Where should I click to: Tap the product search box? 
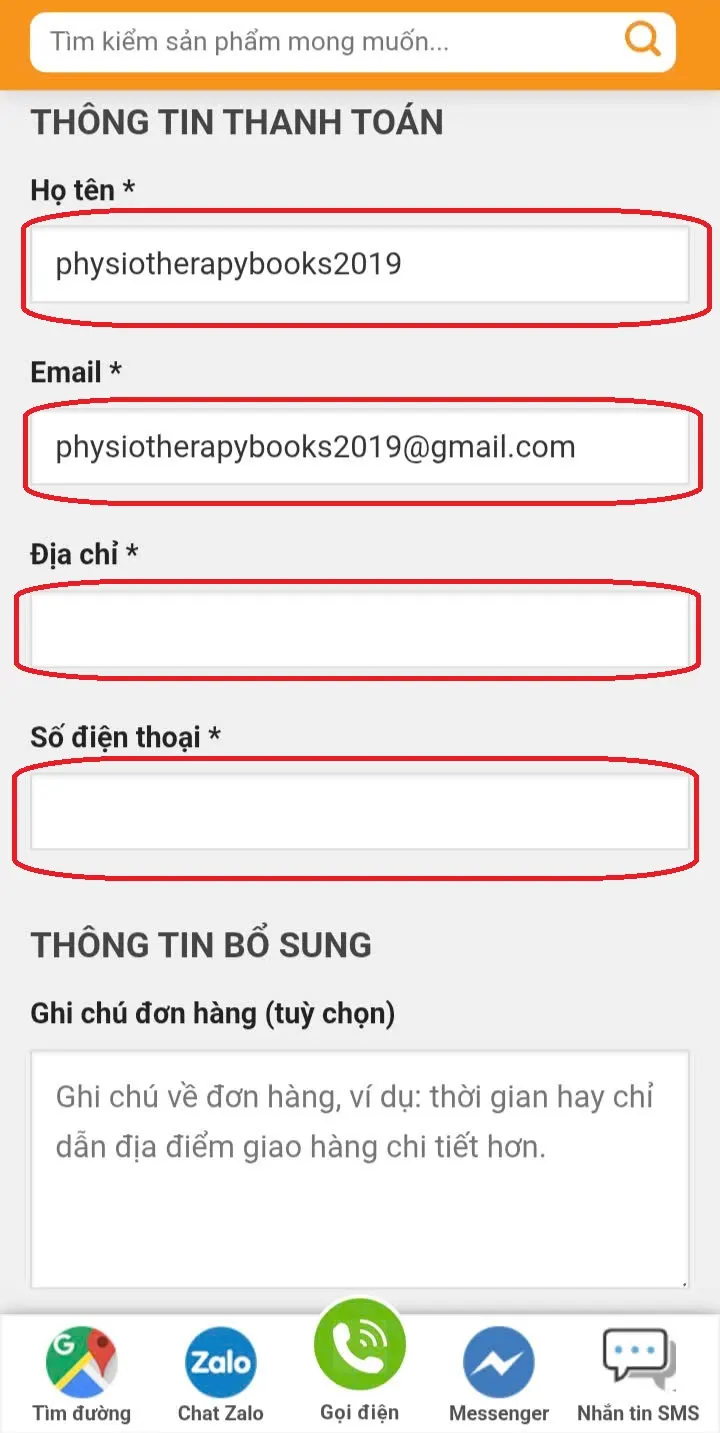coord(320,42)
